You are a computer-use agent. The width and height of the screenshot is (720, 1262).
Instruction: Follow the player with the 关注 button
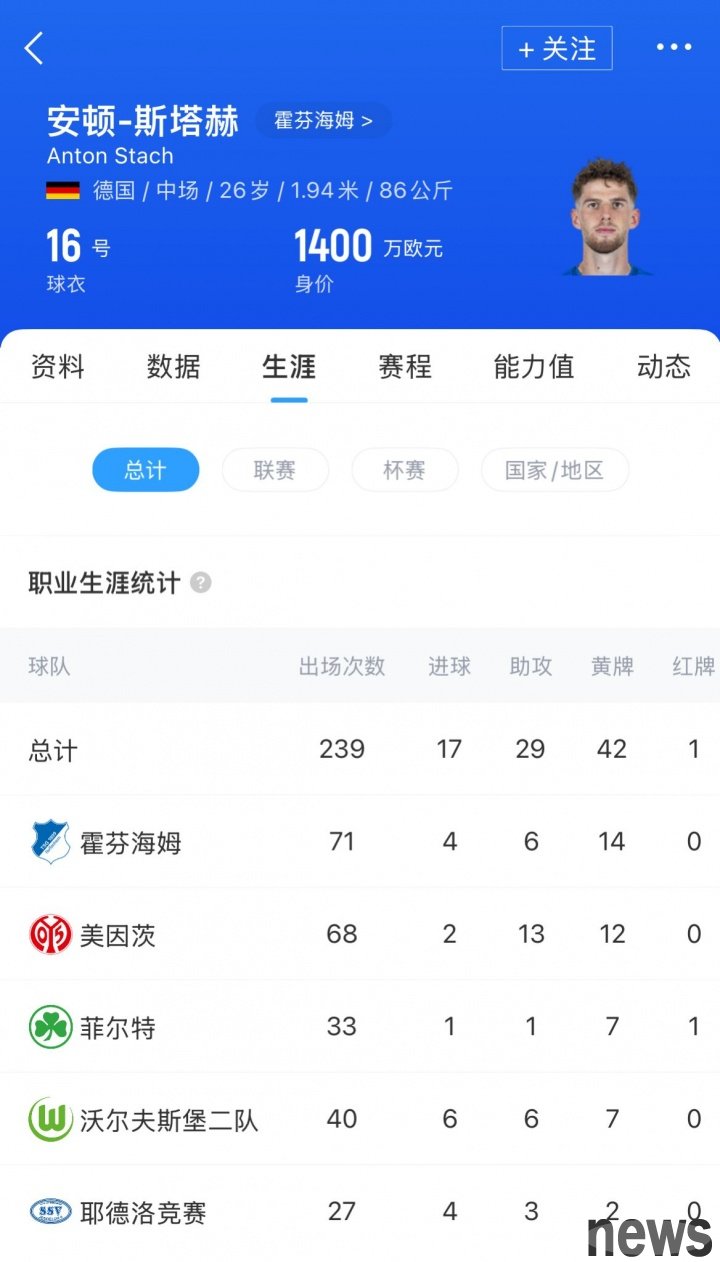557,49
